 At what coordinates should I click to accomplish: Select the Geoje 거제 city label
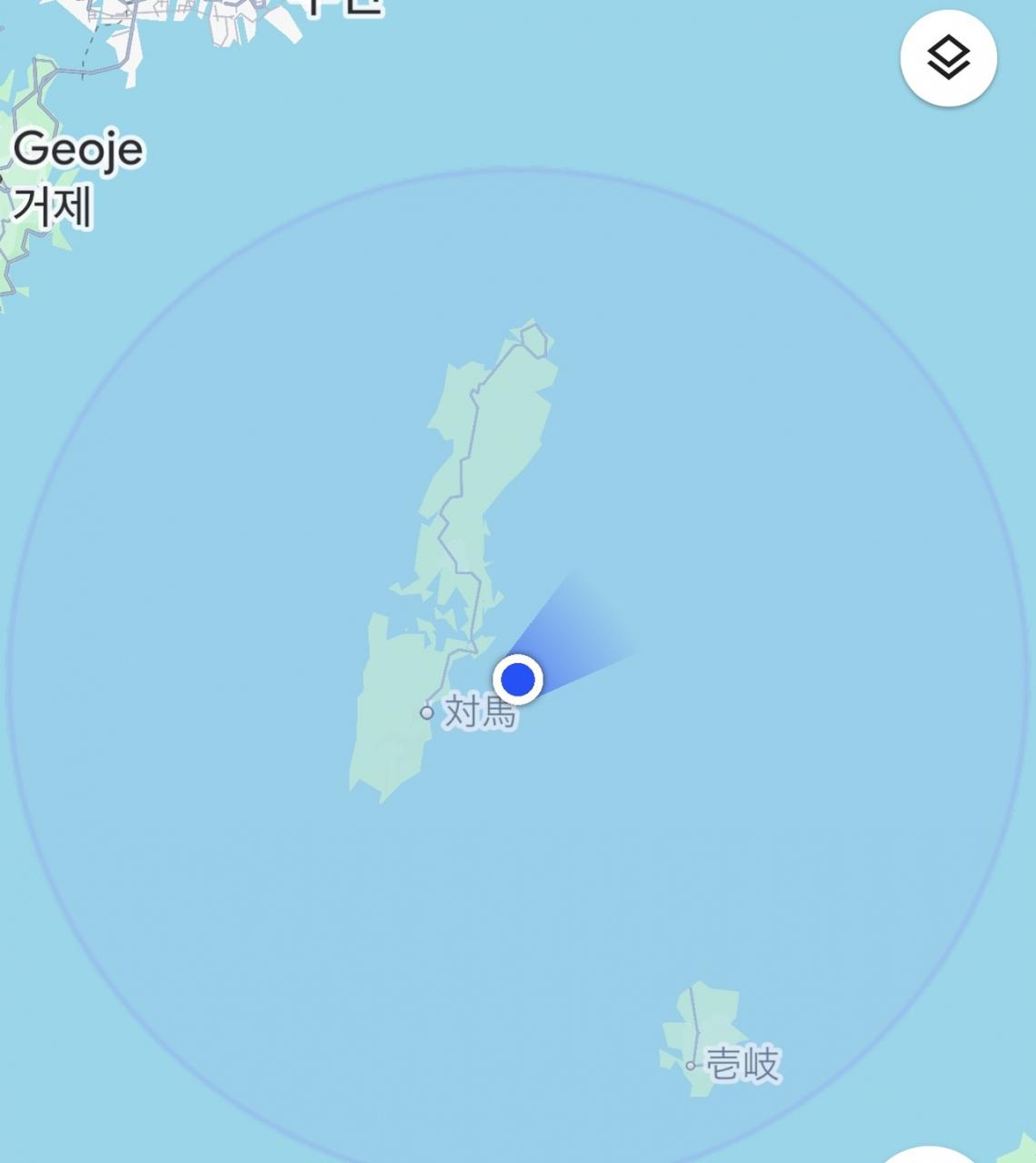[77, 177]
